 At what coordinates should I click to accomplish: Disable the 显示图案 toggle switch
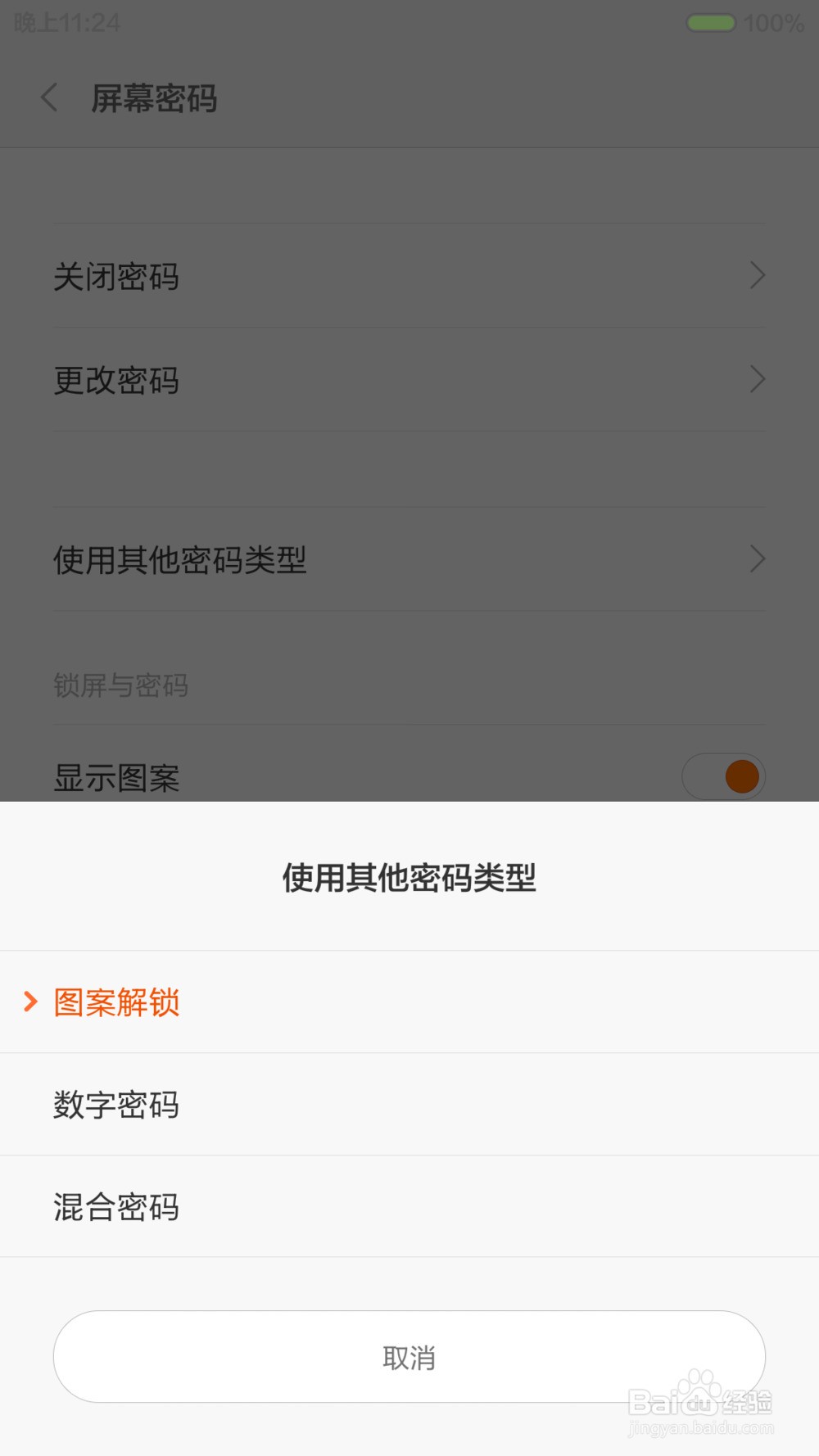tap(724, 775)
